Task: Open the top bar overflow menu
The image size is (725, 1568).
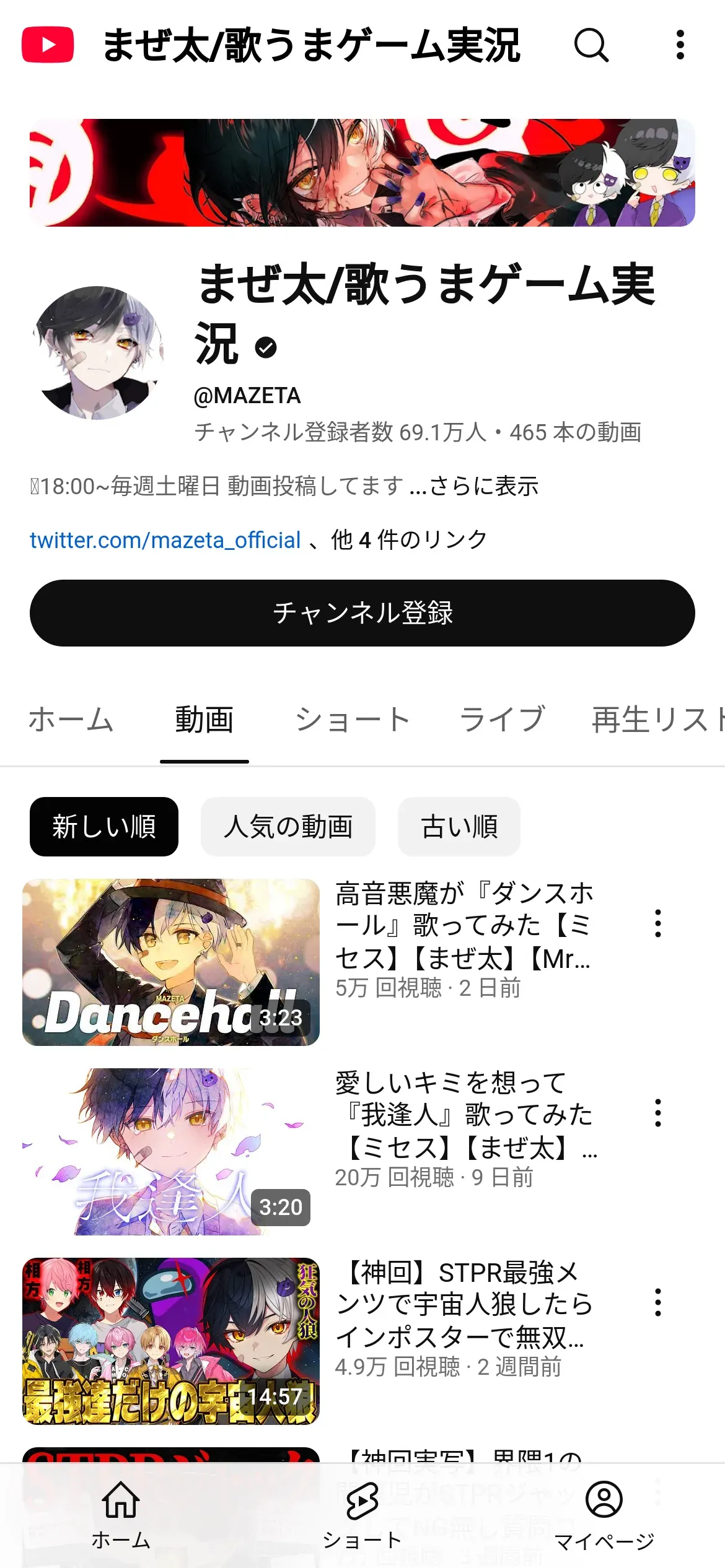Action: point(680,45)
